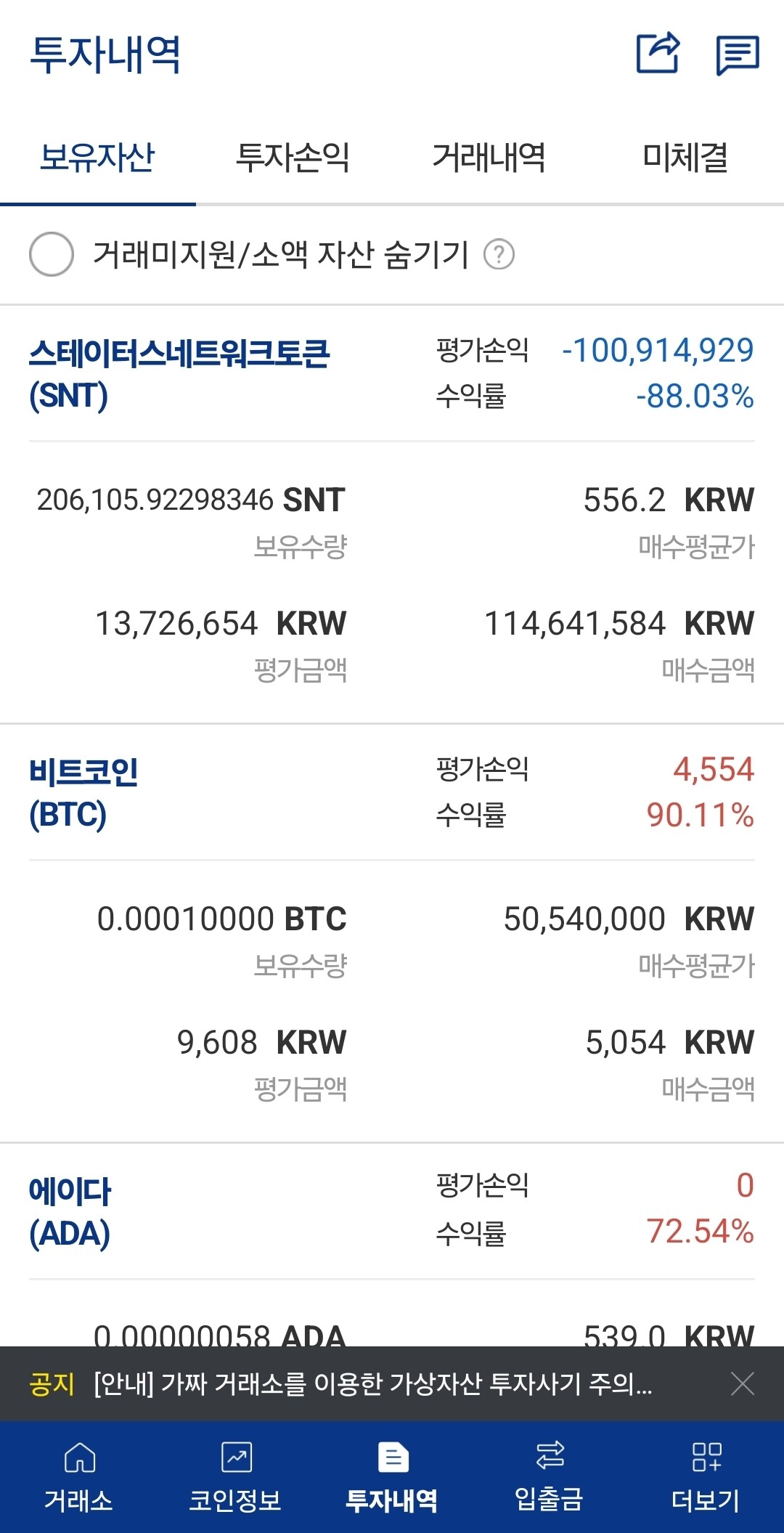This screenshot has height=1533, width=784.
Task: Switch to the 투자손익 tab
Action: coord(293,160)
